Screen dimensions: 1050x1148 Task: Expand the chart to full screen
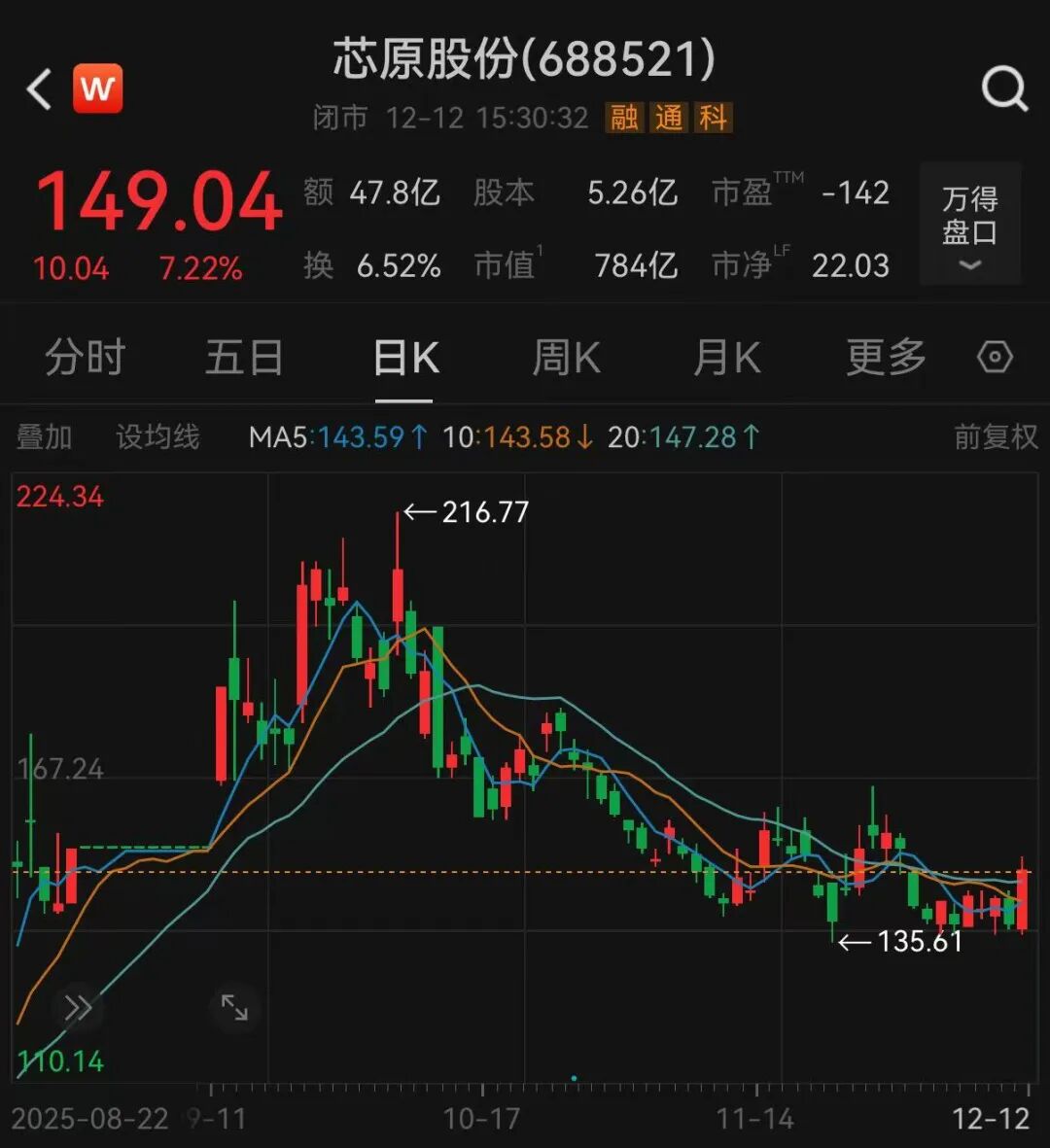coord(234,1008)
